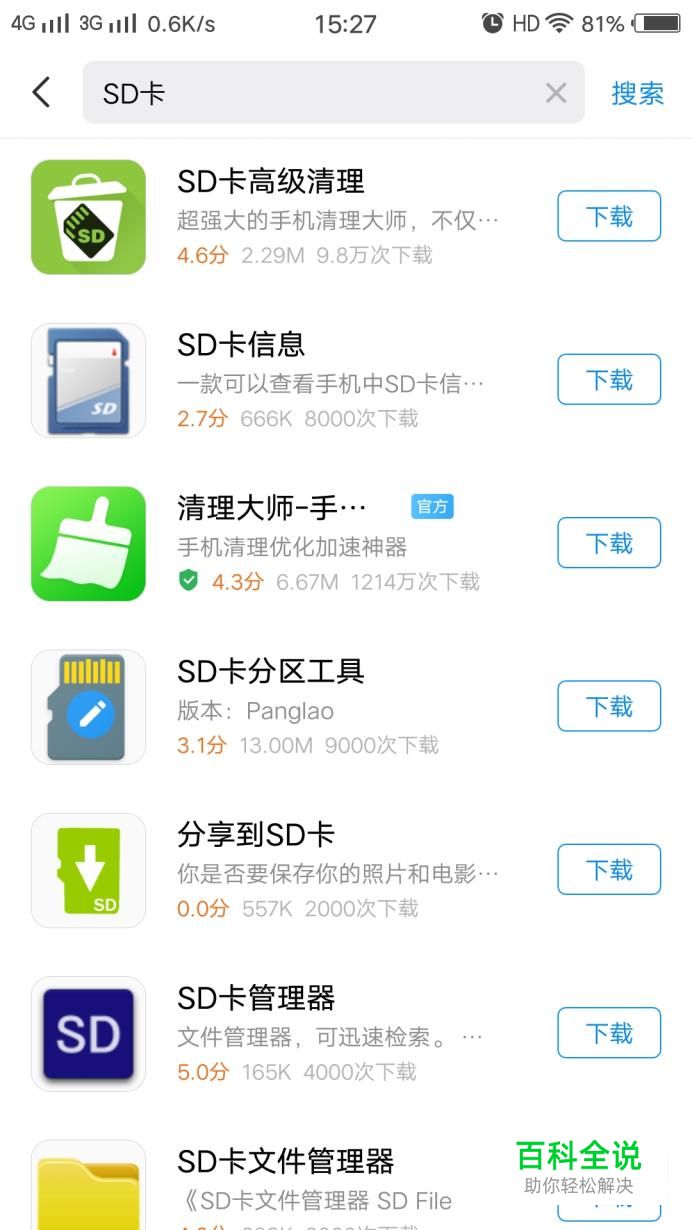Download SD卡分区工具
This screenshot has width=692, height=1230.
pyautogui.click(x=609, y=706)
